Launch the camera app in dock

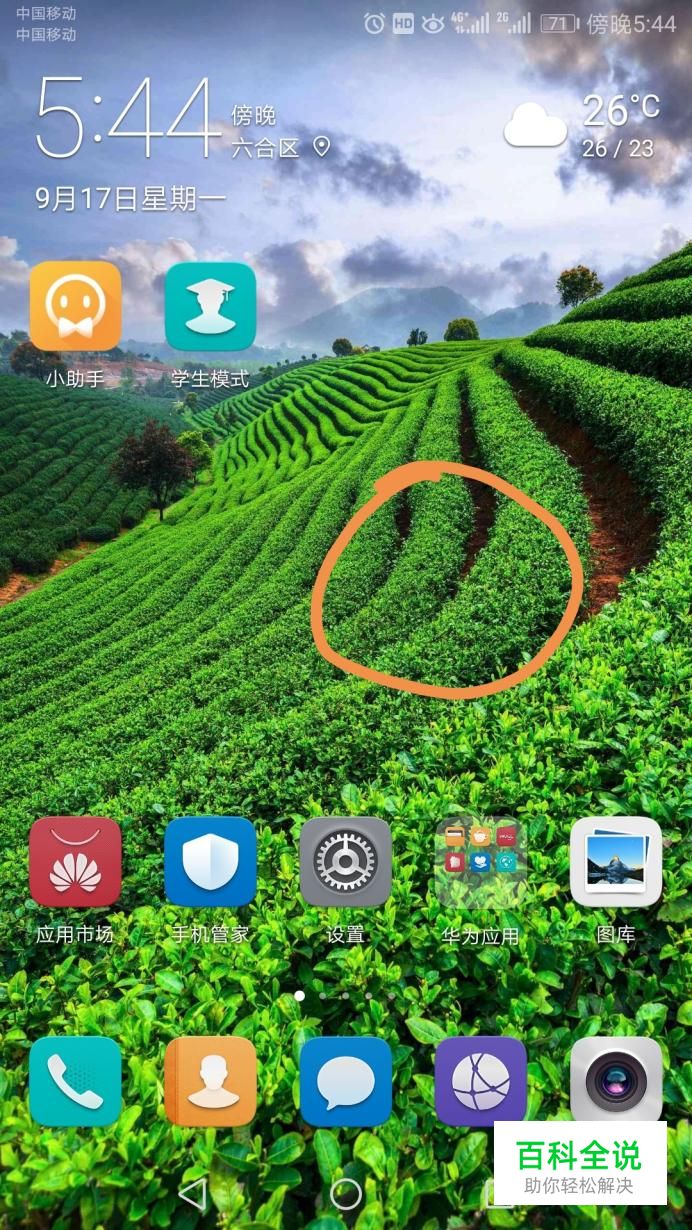point(615,1081)
